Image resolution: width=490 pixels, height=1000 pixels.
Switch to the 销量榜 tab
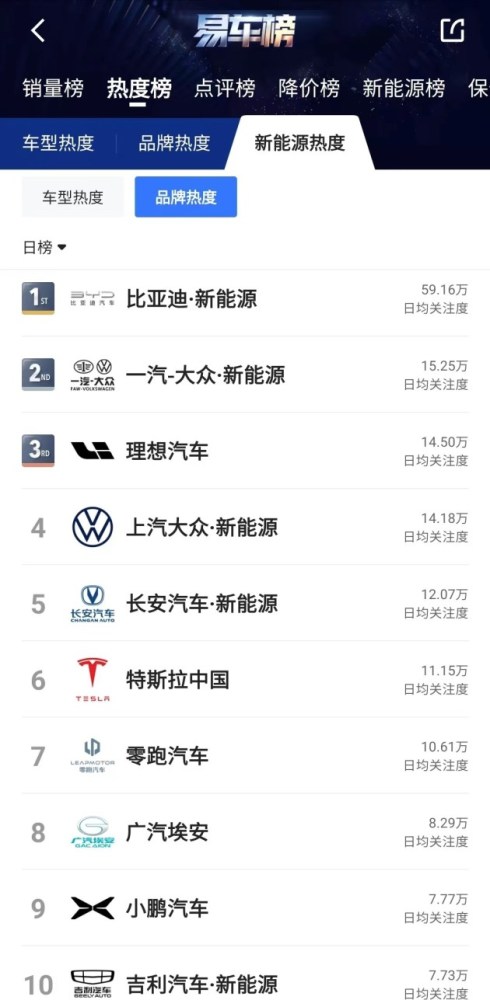coord(53,88)
